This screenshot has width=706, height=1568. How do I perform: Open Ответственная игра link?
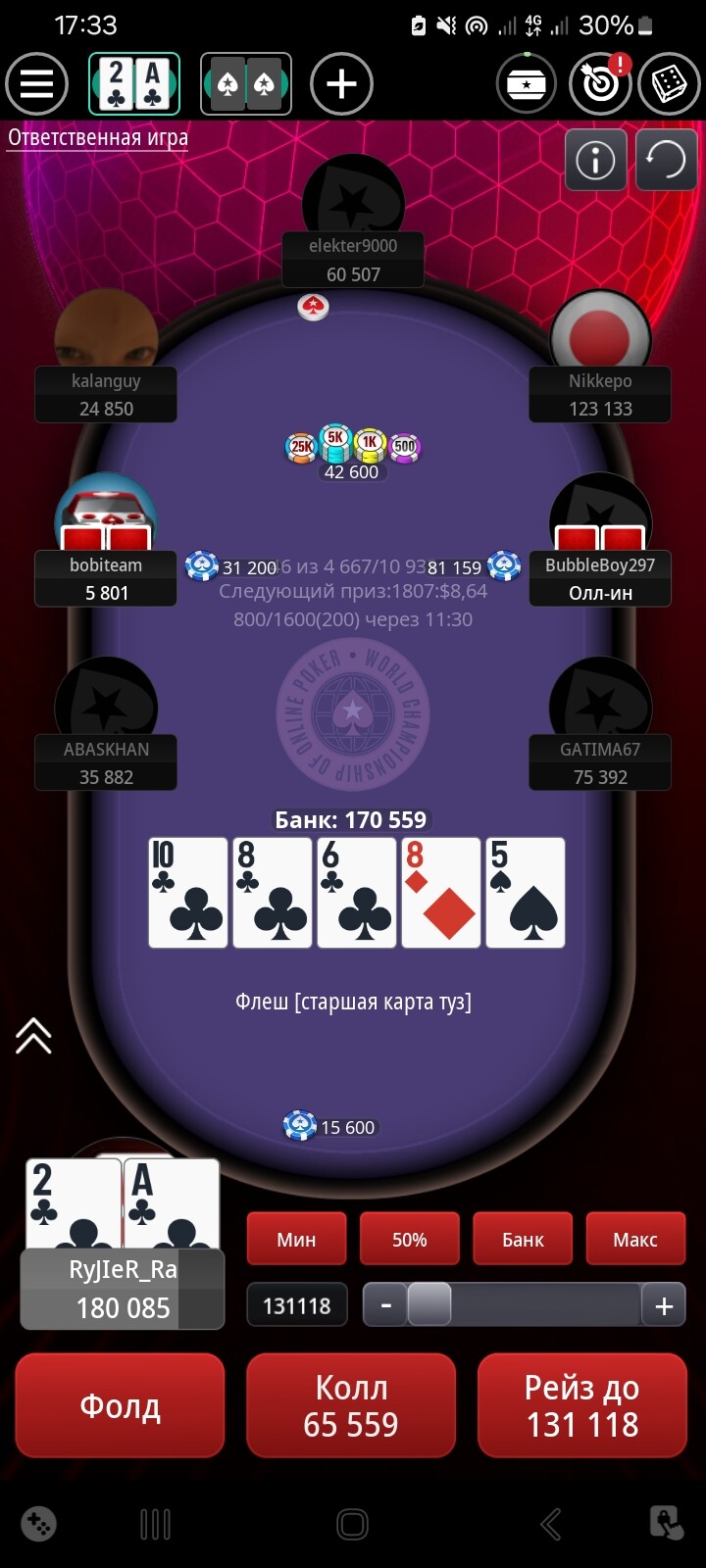pyautogui.click(x=98, y=137)
